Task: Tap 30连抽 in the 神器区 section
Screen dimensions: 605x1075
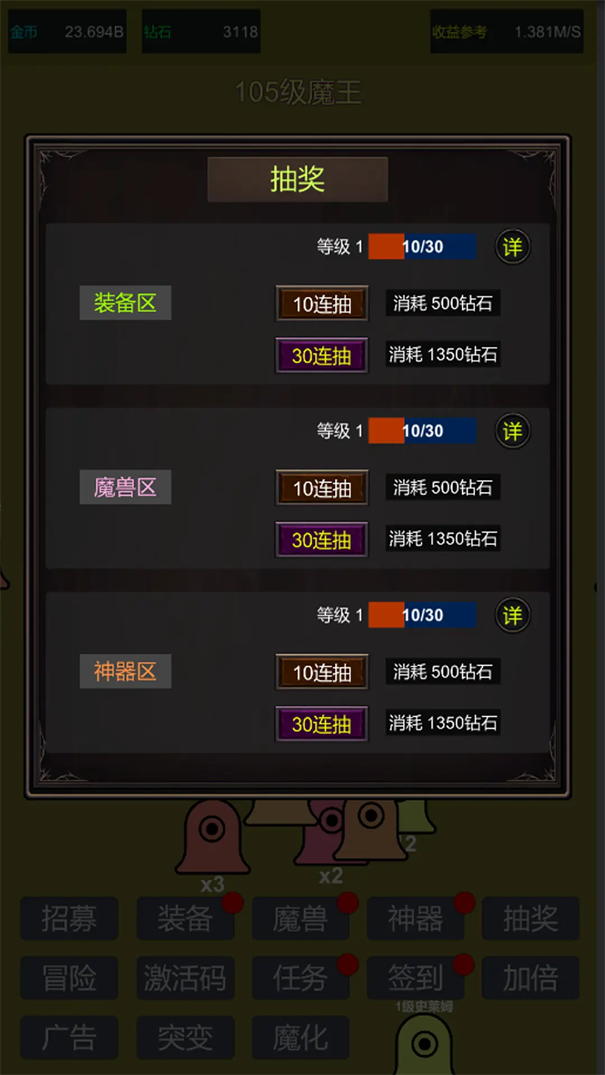Action: pyautogui.click(x=322, y=724)
